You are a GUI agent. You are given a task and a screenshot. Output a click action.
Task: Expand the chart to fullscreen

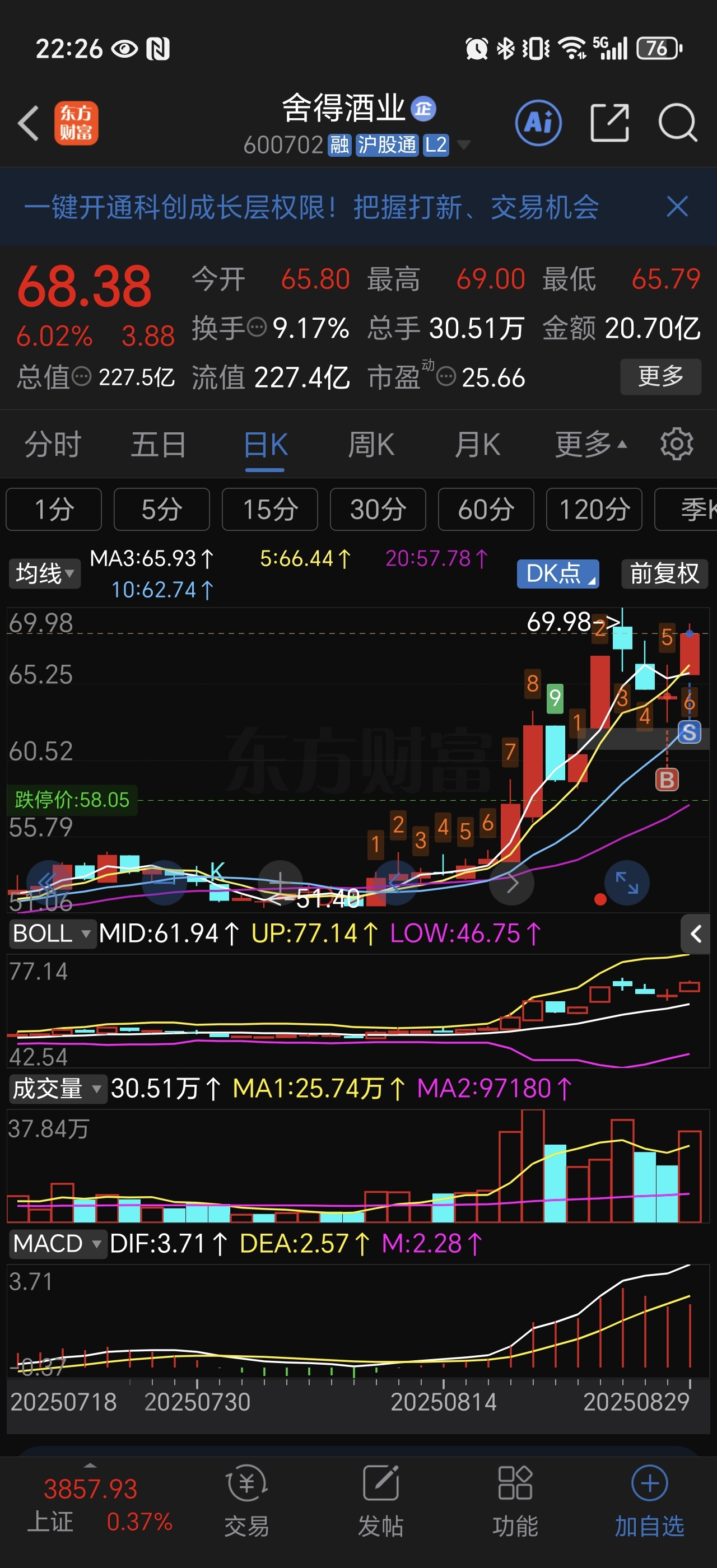pyautogui.click(x=627, y=883)
